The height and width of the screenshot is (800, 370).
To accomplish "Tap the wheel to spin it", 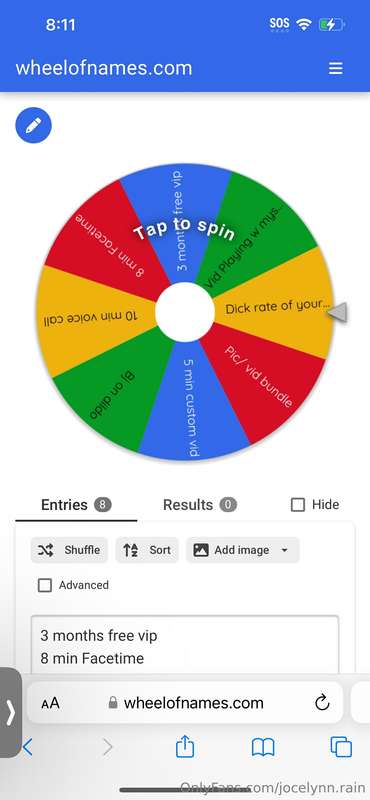I will (185, 312).
